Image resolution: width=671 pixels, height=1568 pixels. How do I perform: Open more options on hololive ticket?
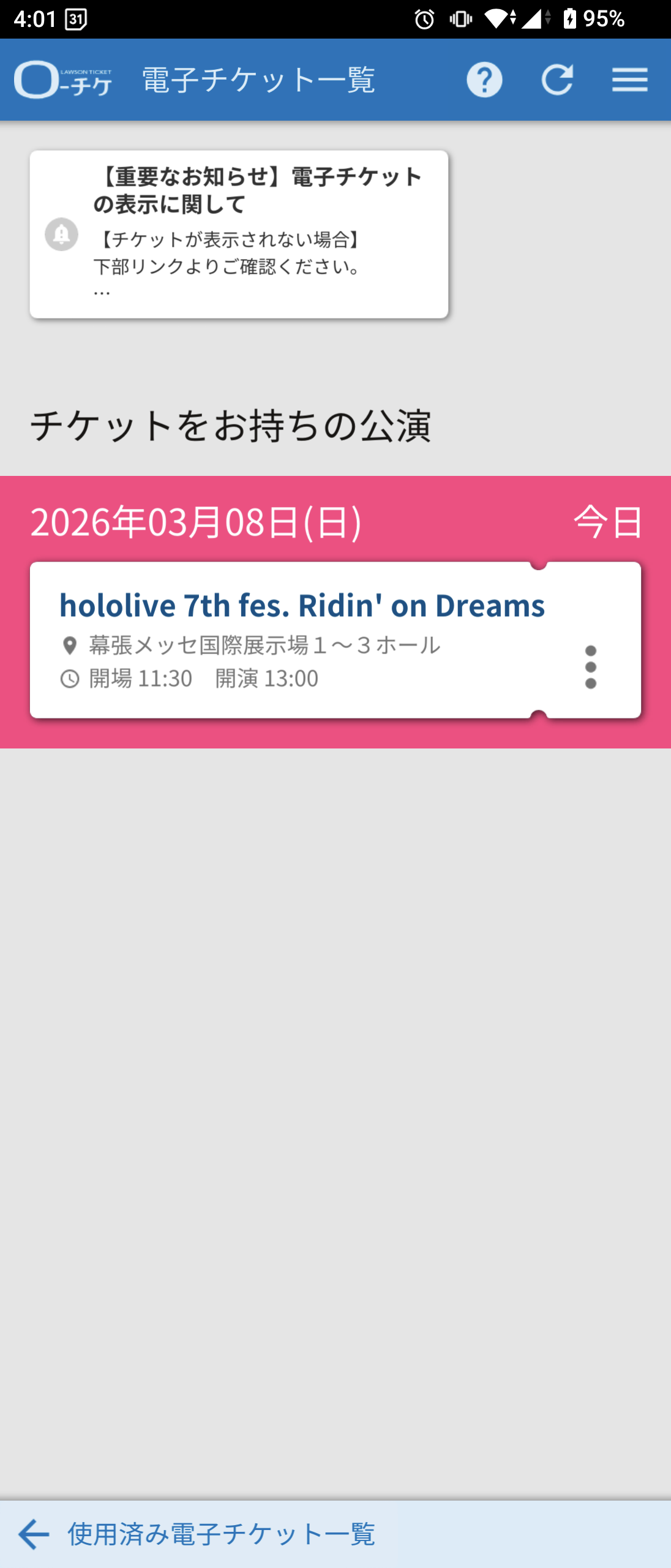590,667
